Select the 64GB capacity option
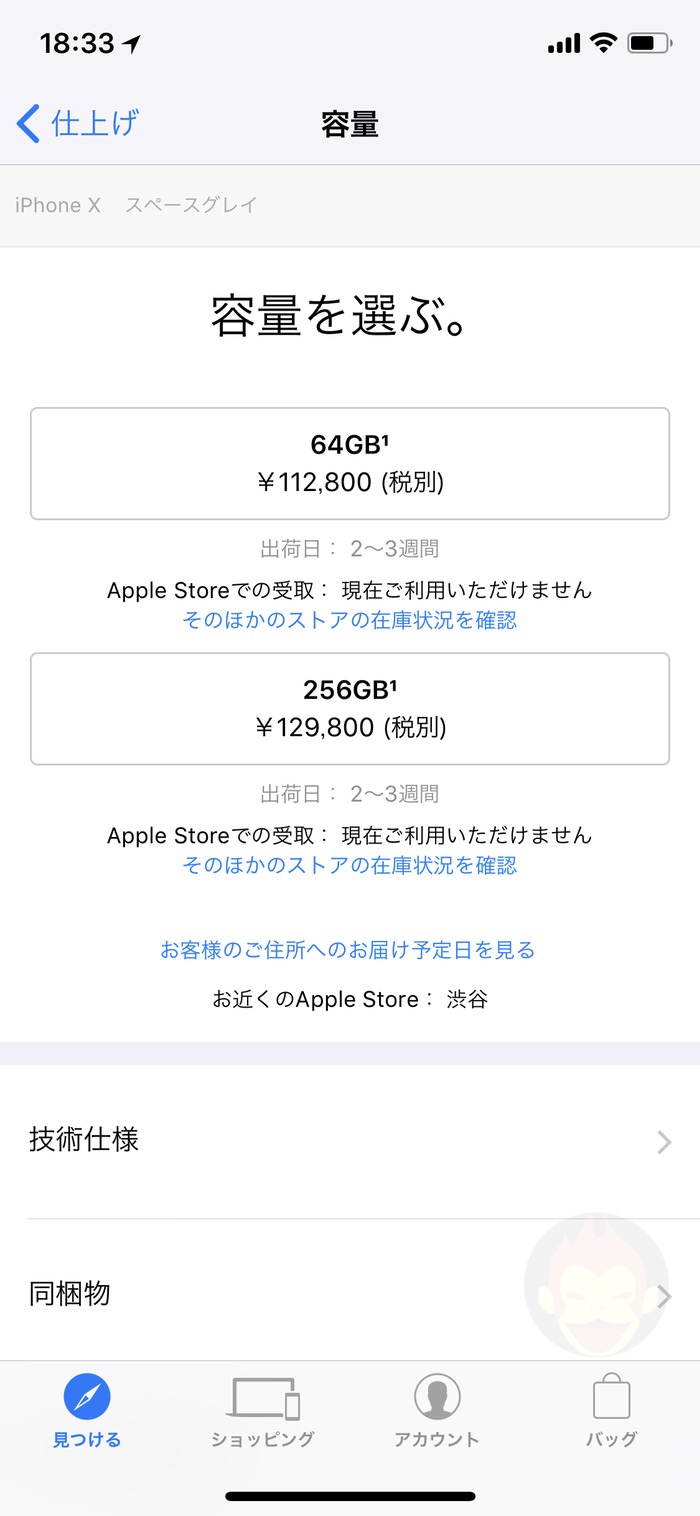 pos(350,464)
